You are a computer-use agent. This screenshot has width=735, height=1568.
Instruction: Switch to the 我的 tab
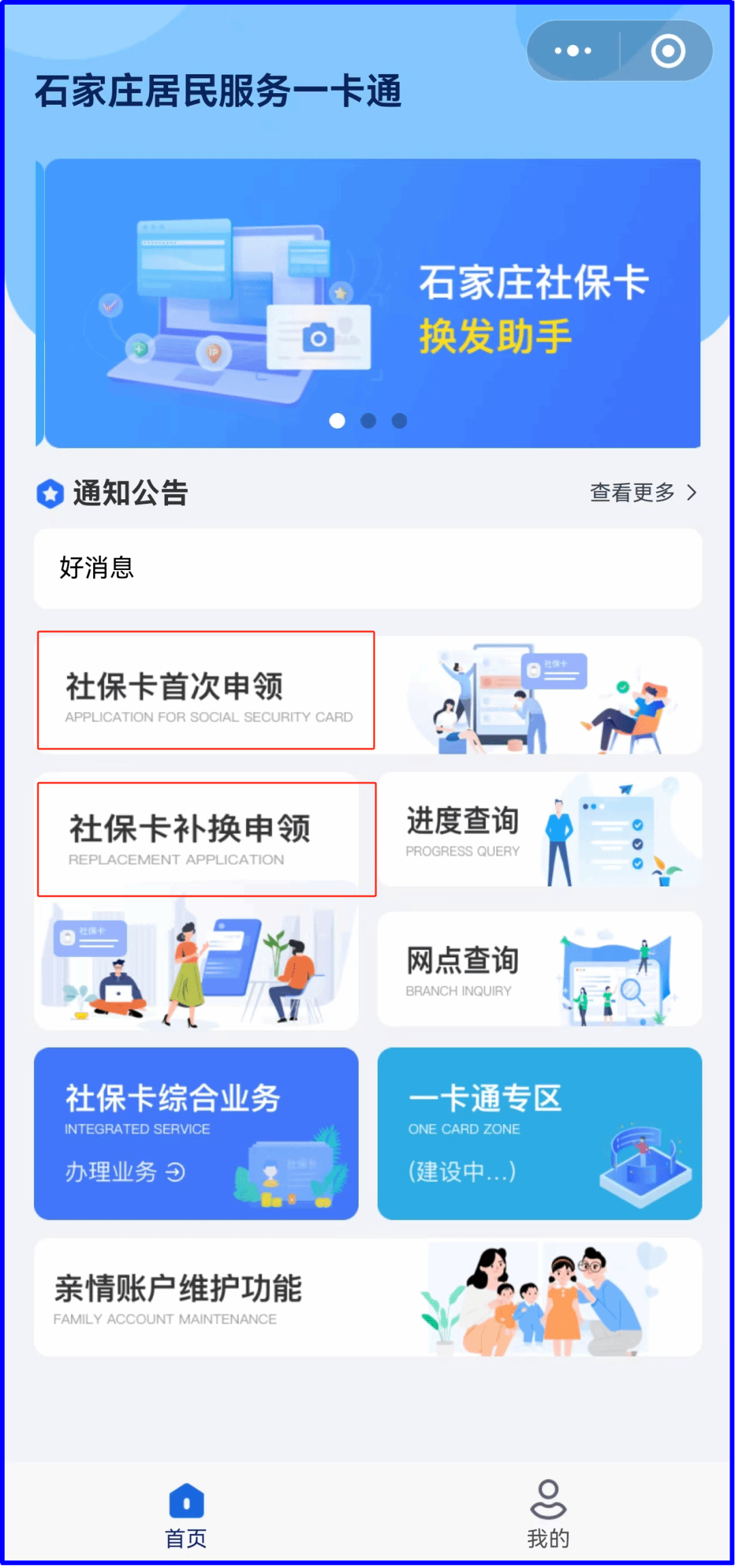pos(548,1514)
